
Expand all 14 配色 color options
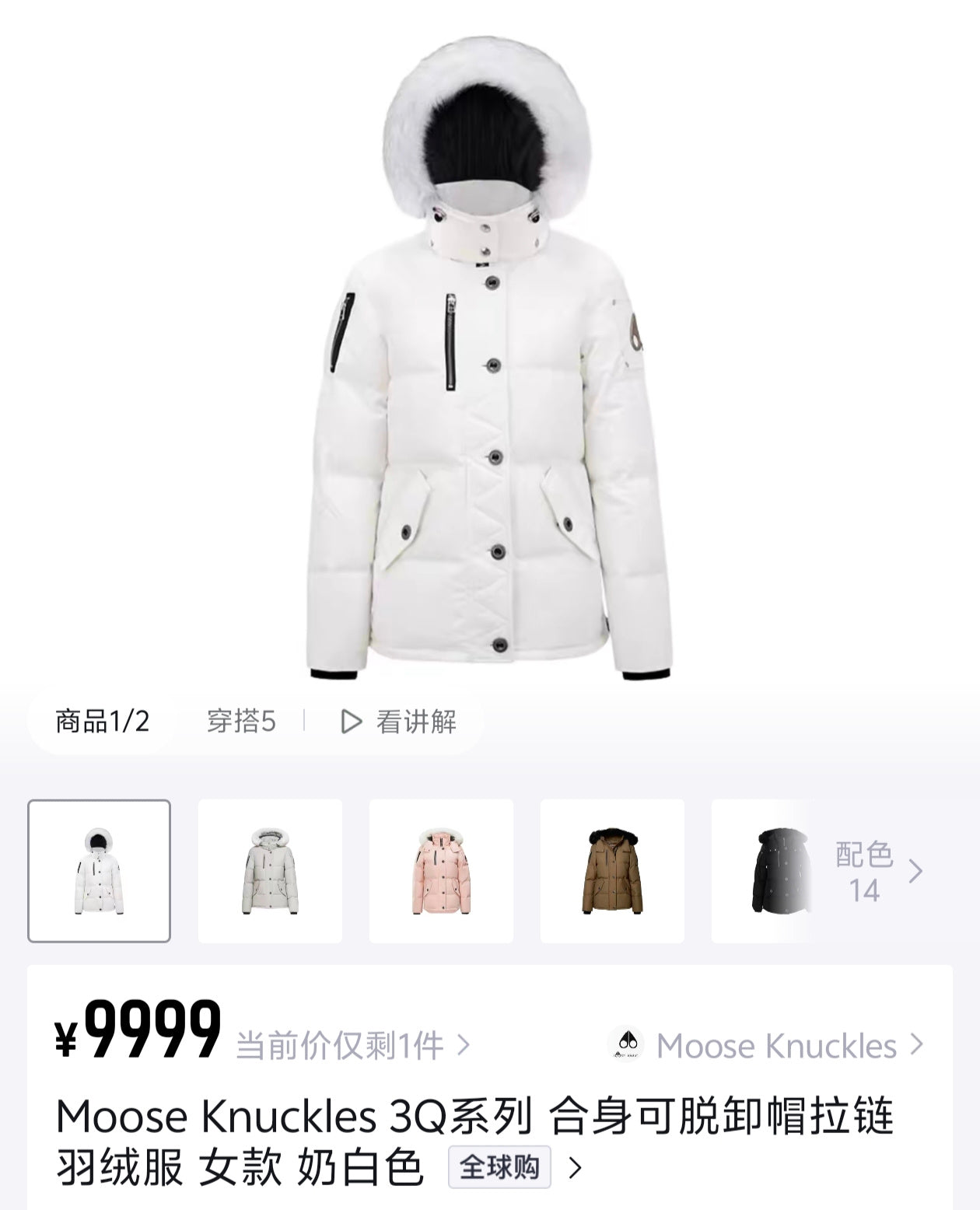877,872
